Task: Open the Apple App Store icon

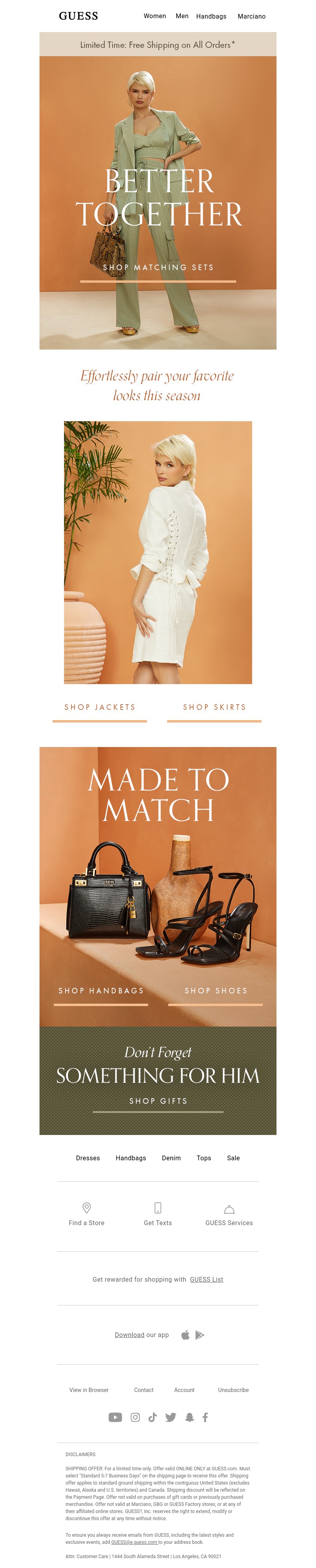Action: pyautogui.click(x=185, y=1335)
